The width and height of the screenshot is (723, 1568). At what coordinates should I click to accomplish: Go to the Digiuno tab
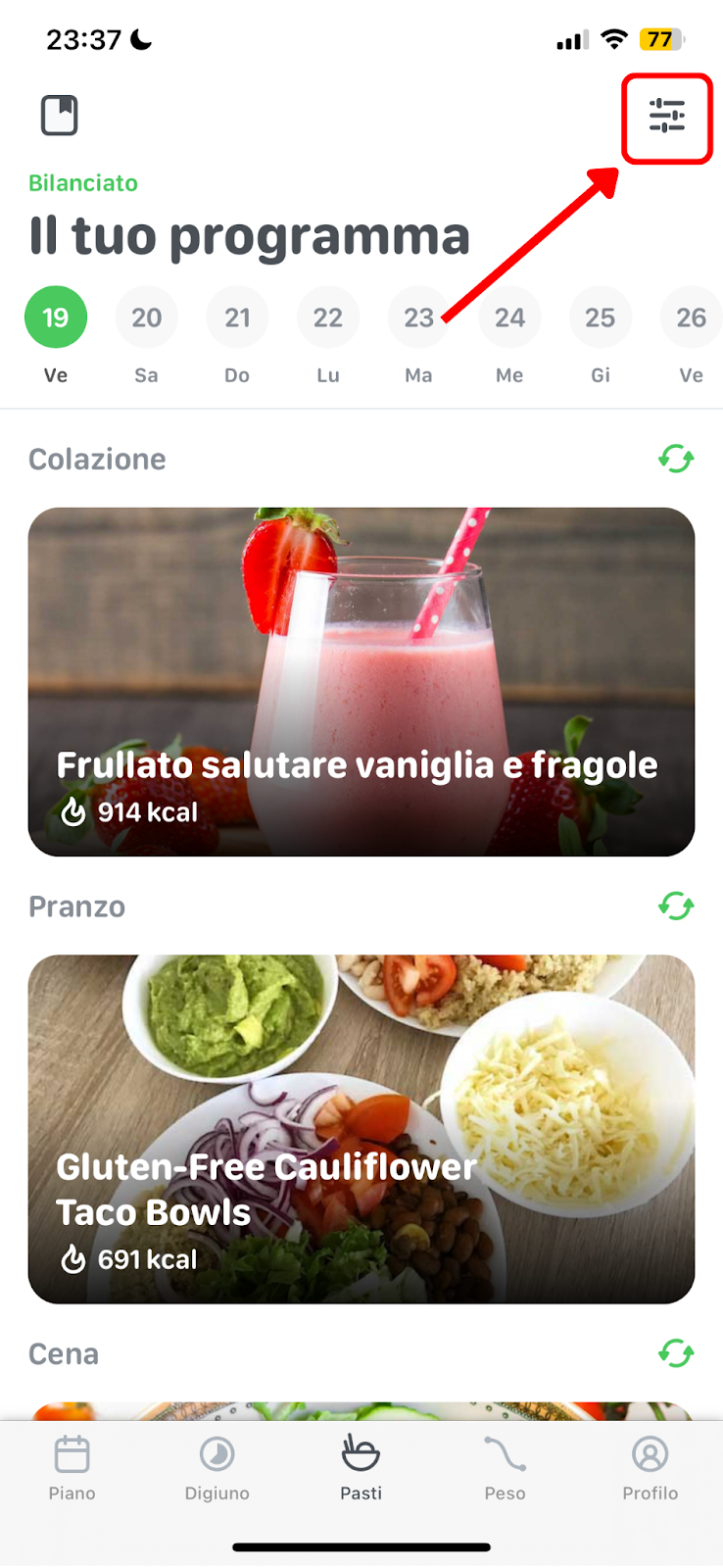pyautogui.click(x=217, y=1468)
